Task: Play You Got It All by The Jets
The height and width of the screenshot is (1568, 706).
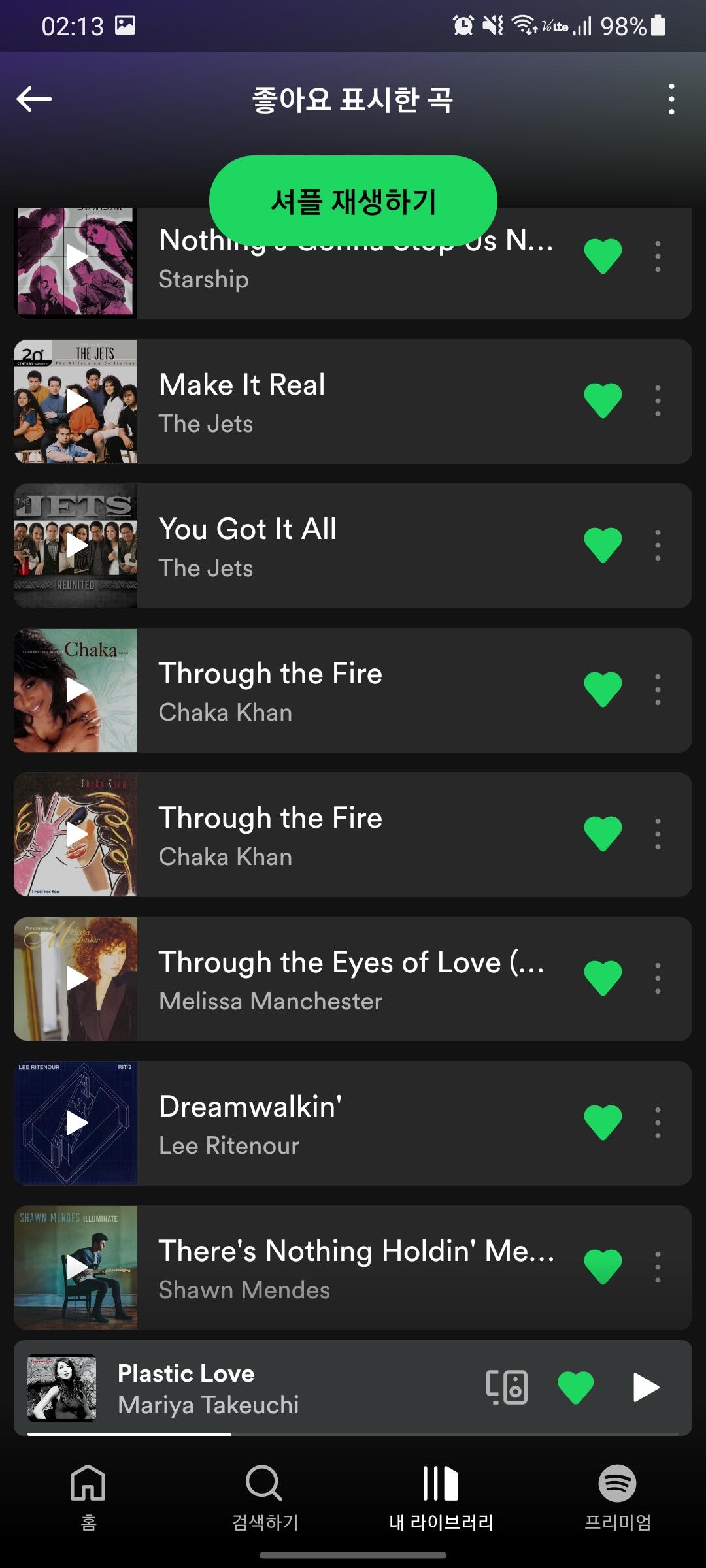Action: [76, 546]
